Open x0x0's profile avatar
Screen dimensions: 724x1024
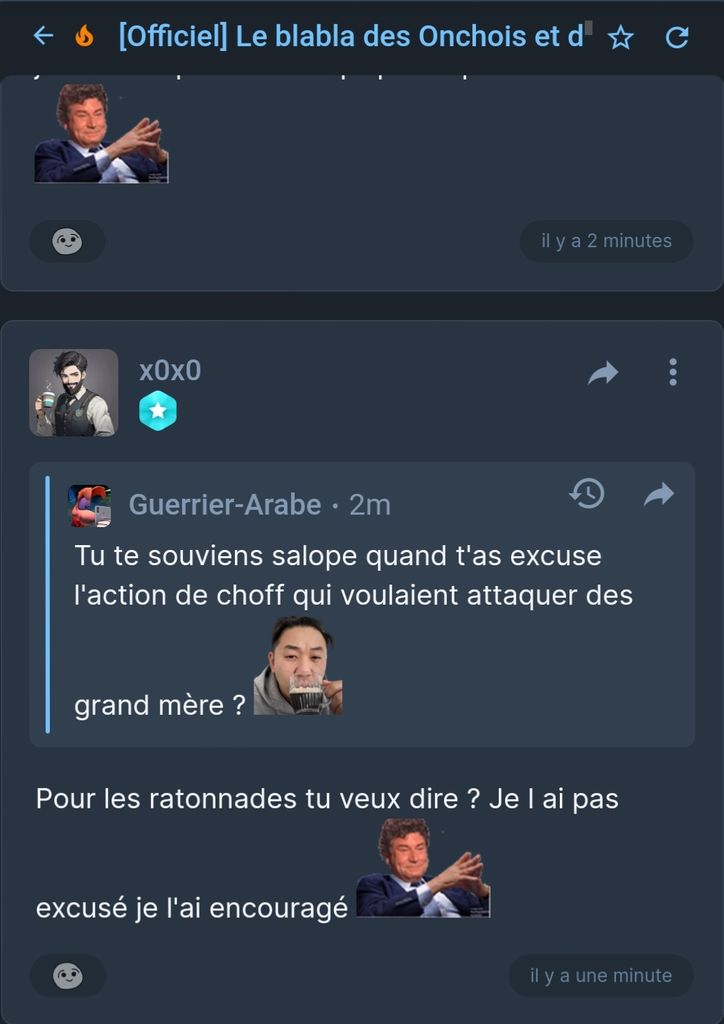[x=73, y=392]
